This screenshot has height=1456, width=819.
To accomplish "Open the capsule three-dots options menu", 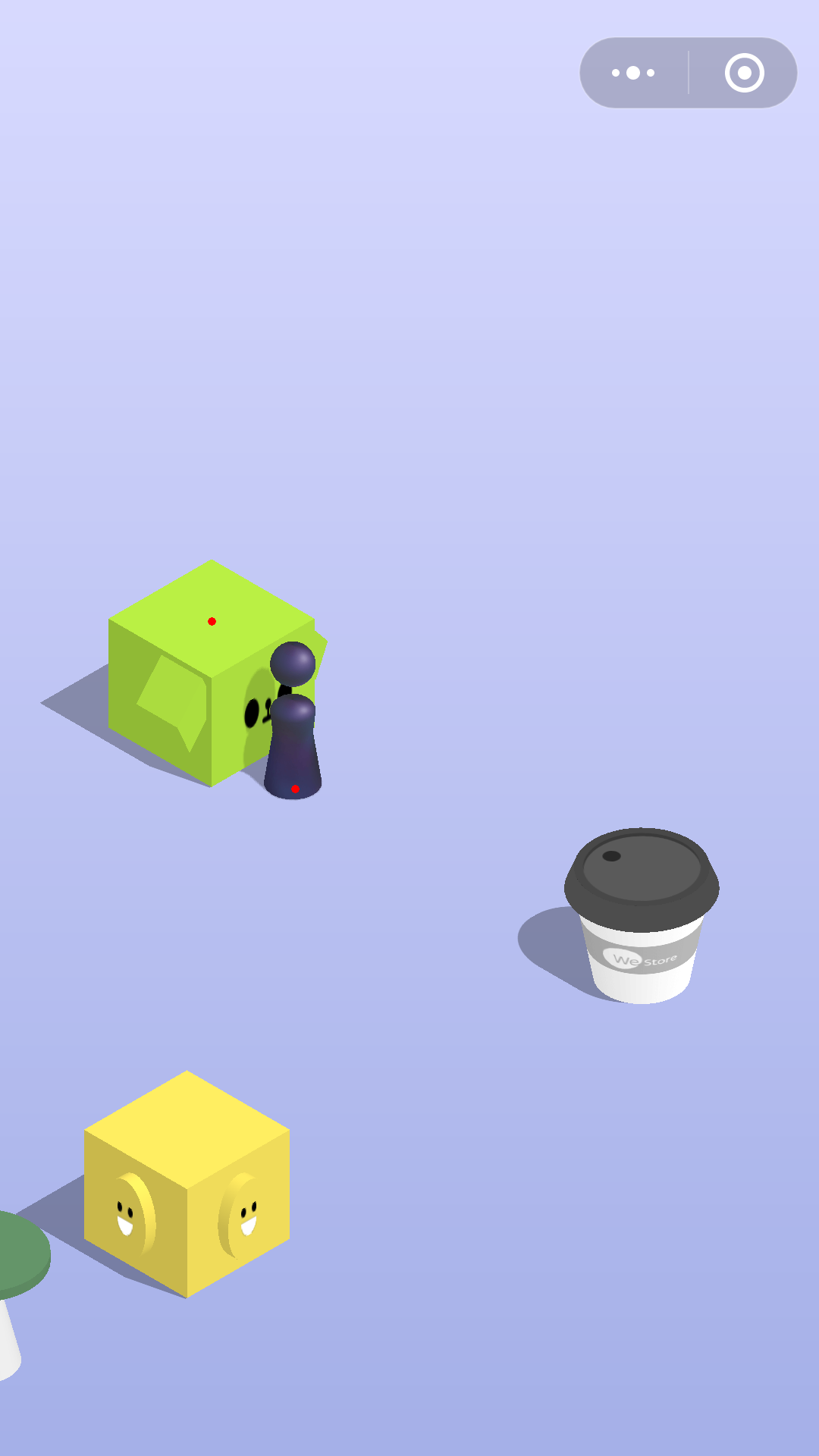I will (634, 73).
